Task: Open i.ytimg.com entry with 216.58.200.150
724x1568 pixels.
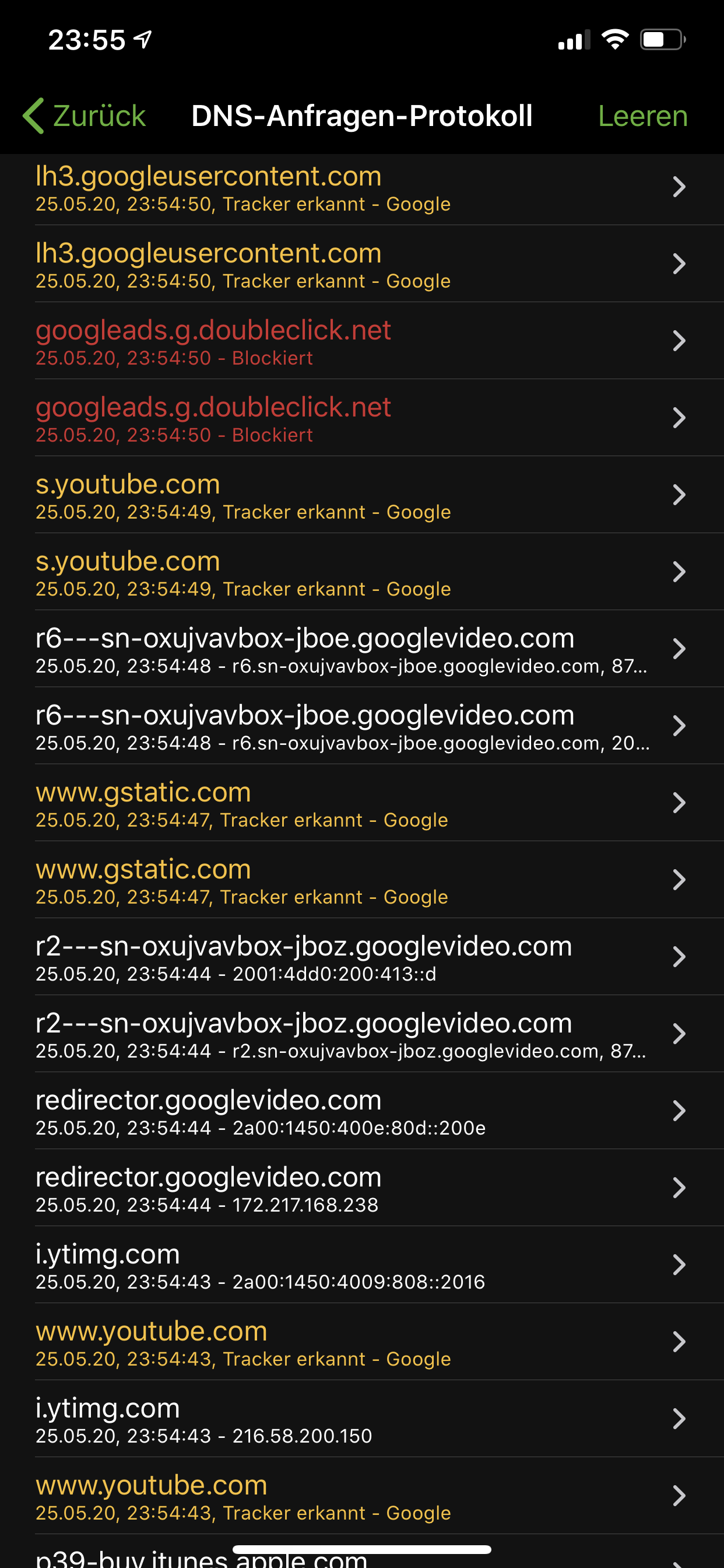Action: tap(361, 1419)
